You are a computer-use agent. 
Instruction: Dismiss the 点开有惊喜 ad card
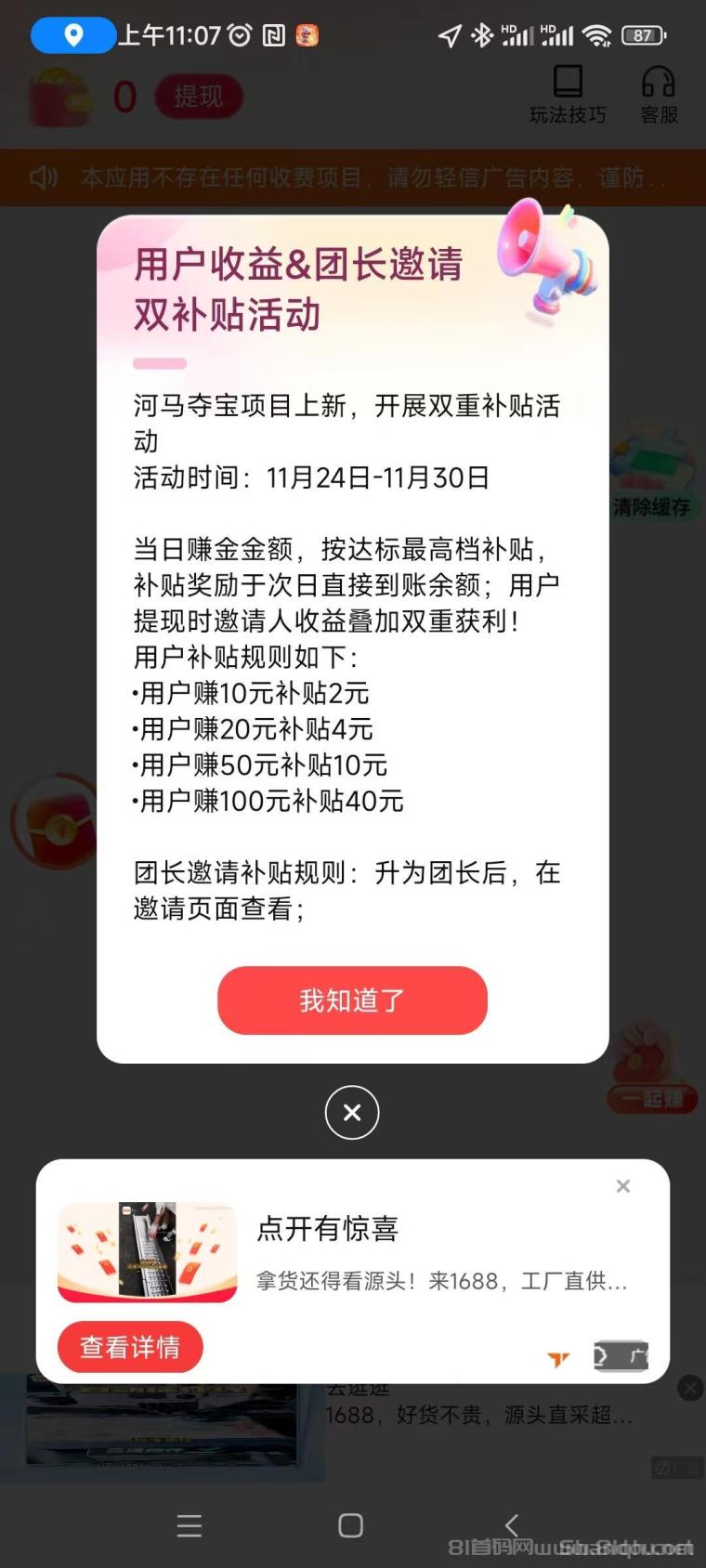point(623,1186)
